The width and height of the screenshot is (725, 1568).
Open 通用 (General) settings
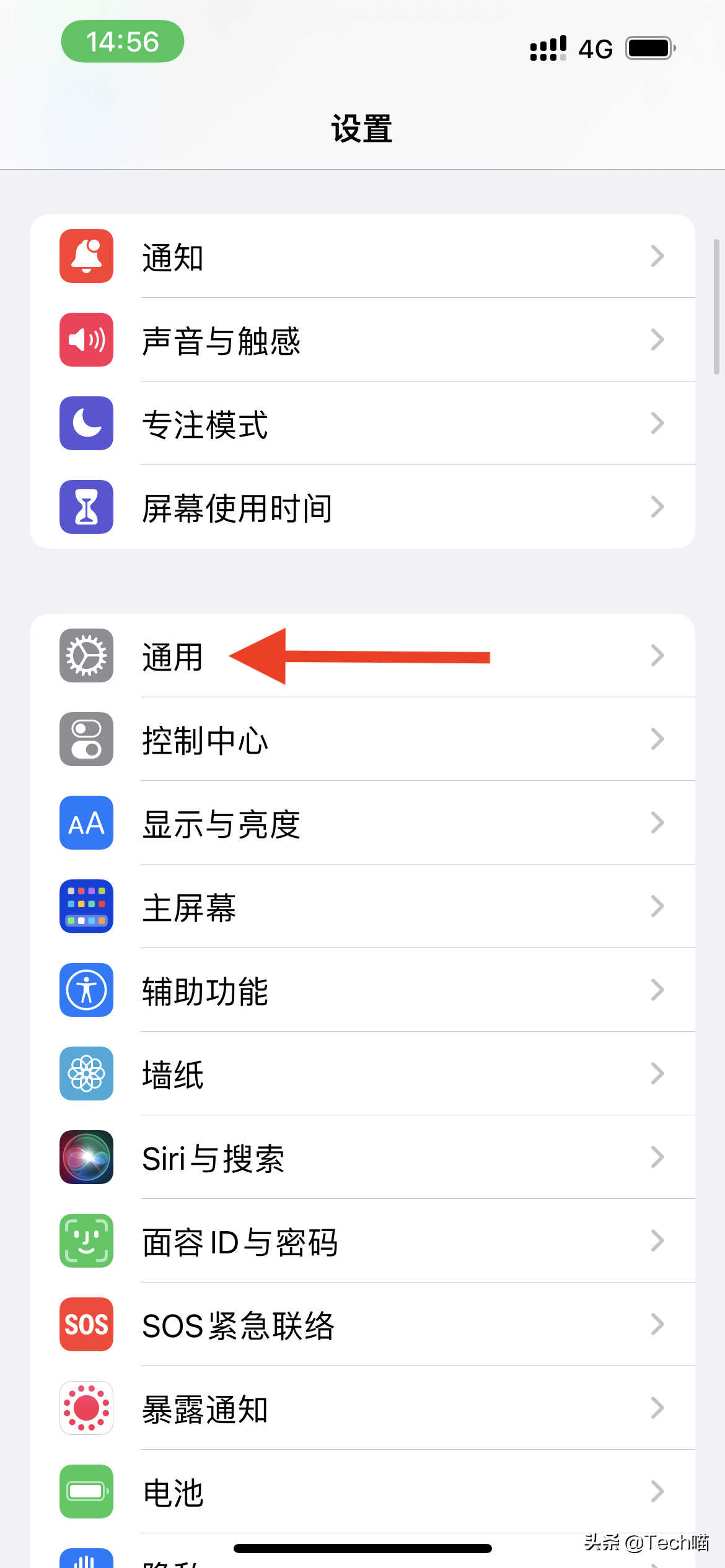(362, 656)
